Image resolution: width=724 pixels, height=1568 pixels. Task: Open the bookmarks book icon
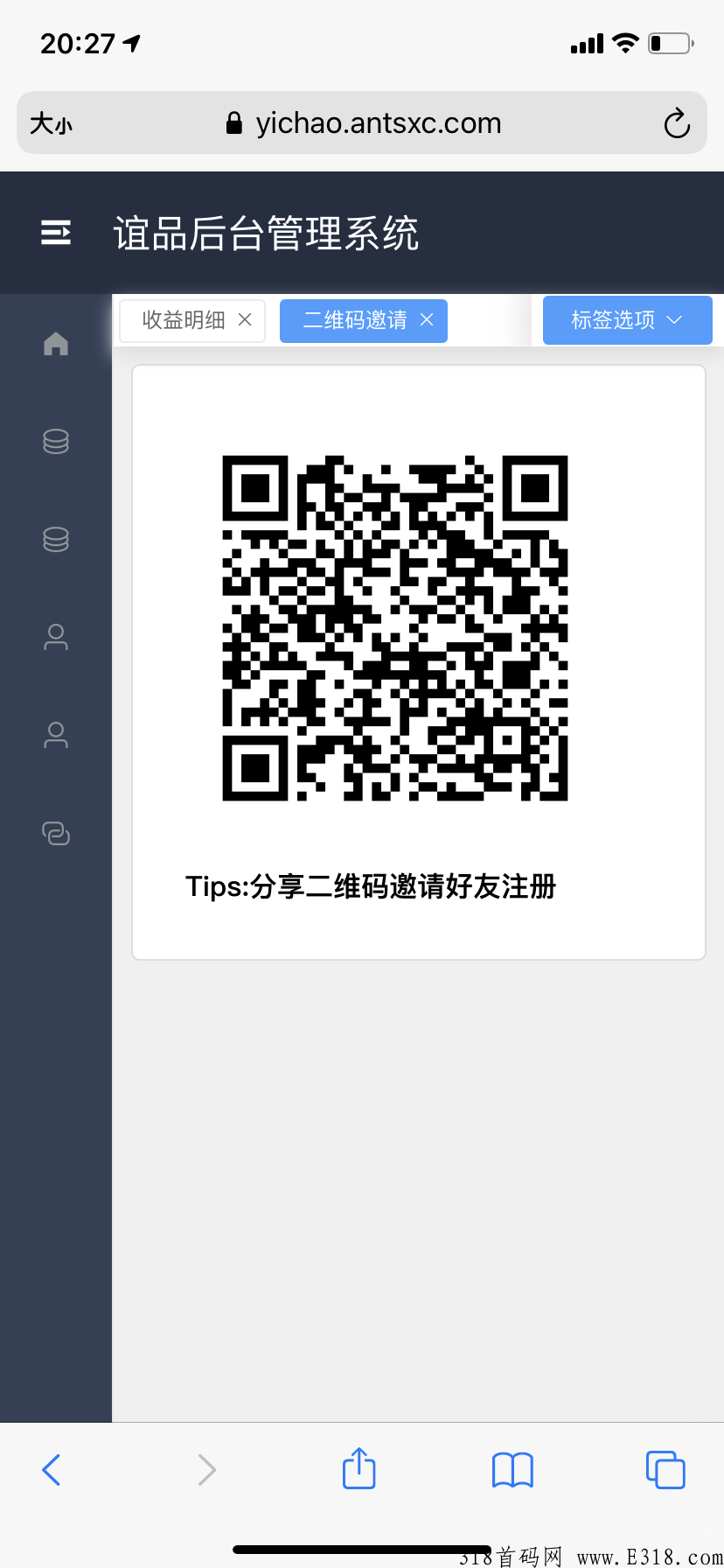(512, 1470)
